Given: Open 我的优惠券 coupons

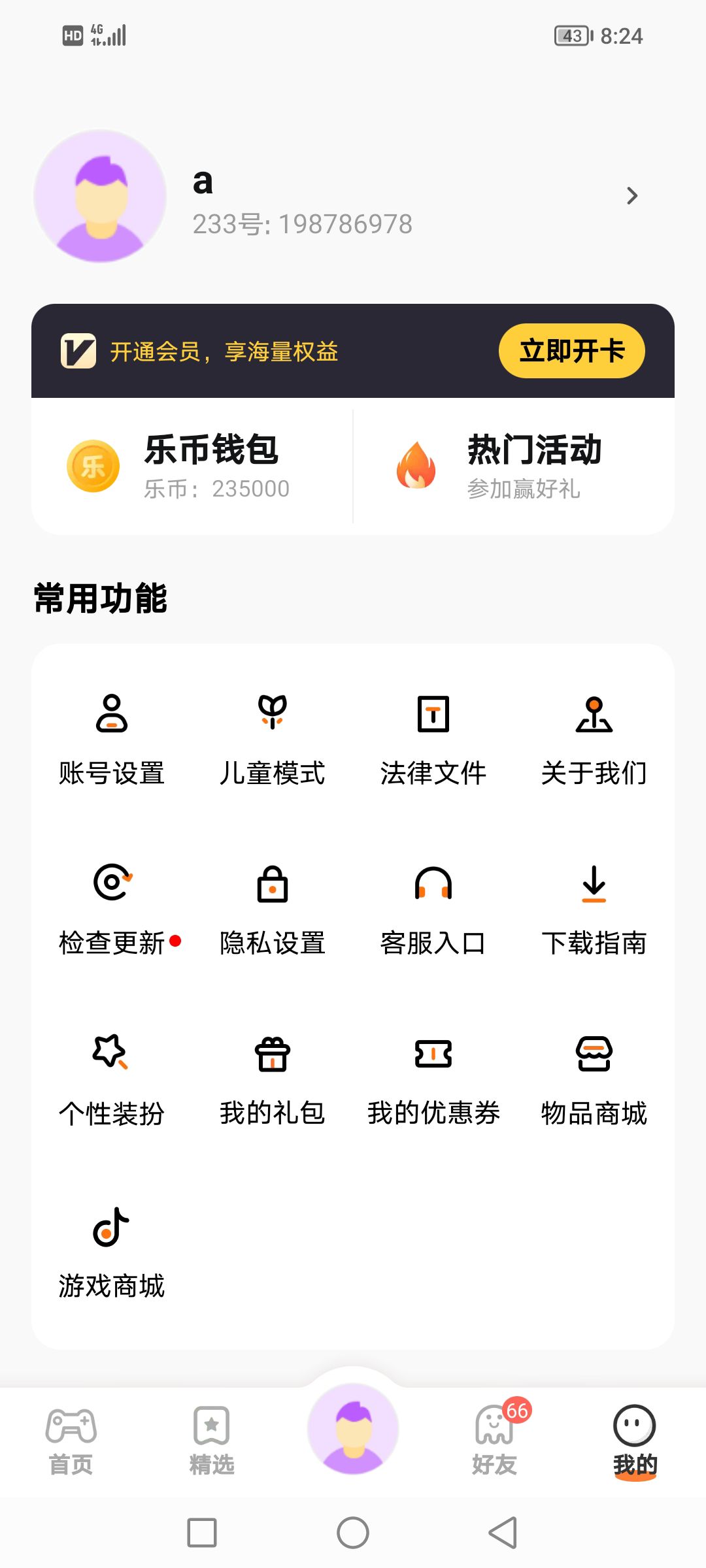Looking at the screenshot, I should click(433, 1079).
